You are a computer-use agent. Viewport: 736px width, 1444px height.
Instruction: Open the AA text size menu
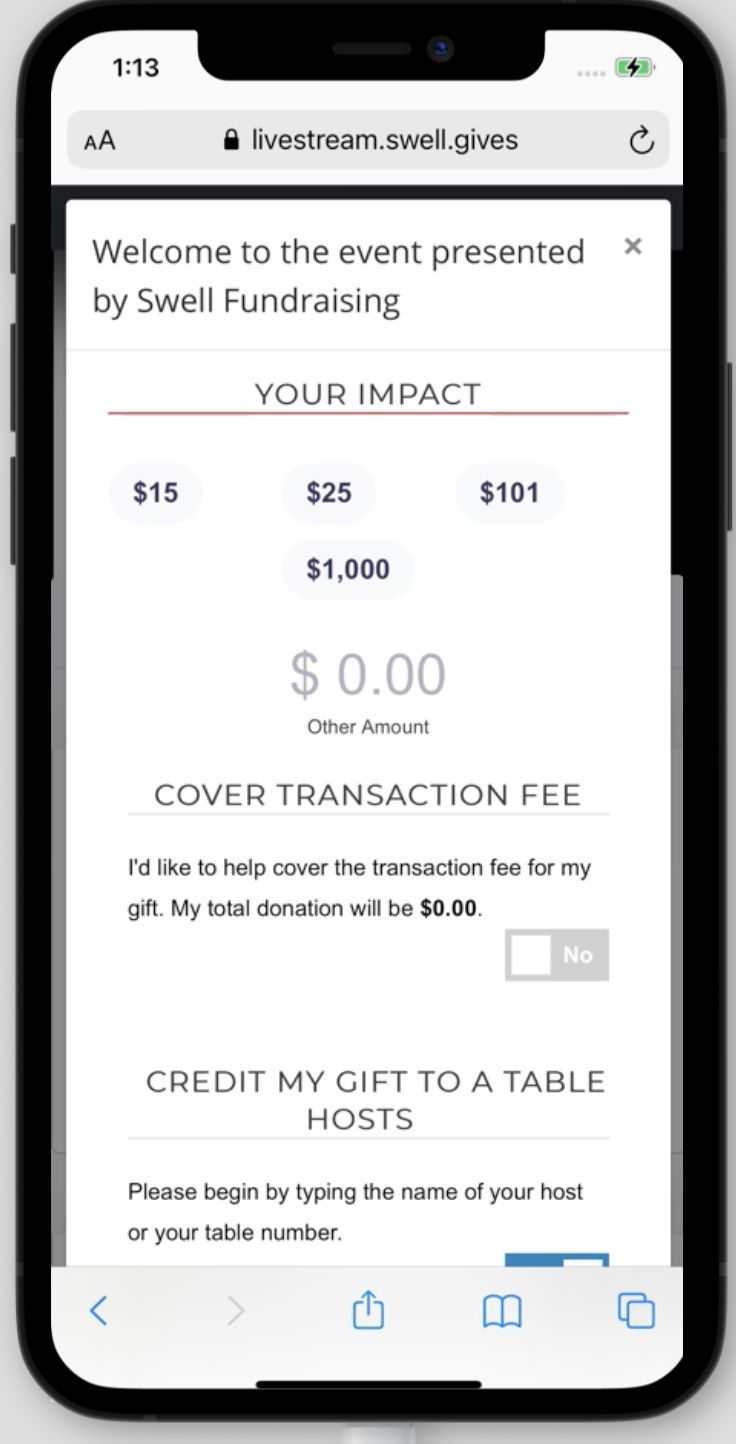click(x=100, y=141)
